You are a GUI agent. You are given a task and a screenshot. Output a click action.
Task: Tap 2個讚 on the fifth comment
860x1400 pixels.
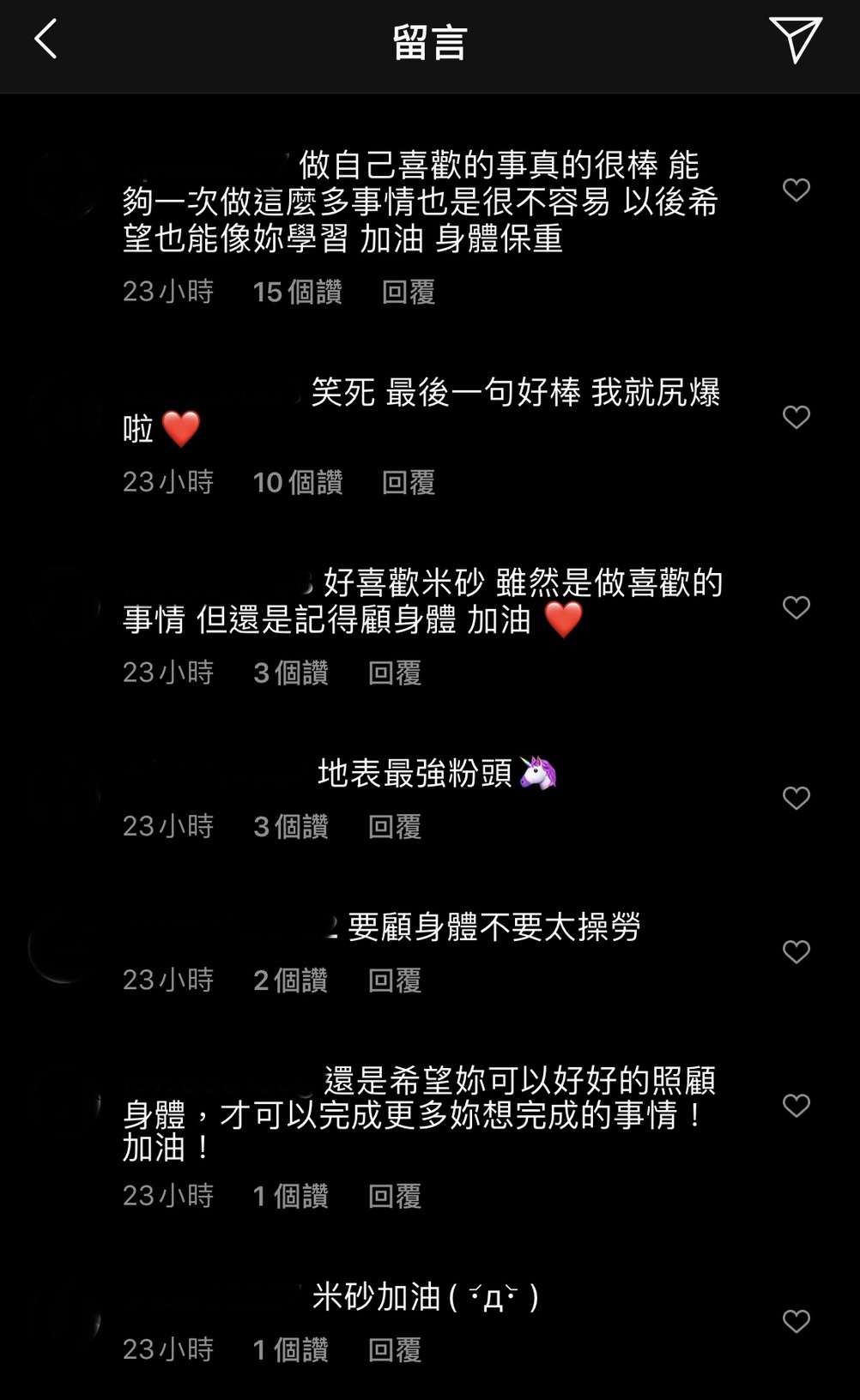tap(292, 980)
